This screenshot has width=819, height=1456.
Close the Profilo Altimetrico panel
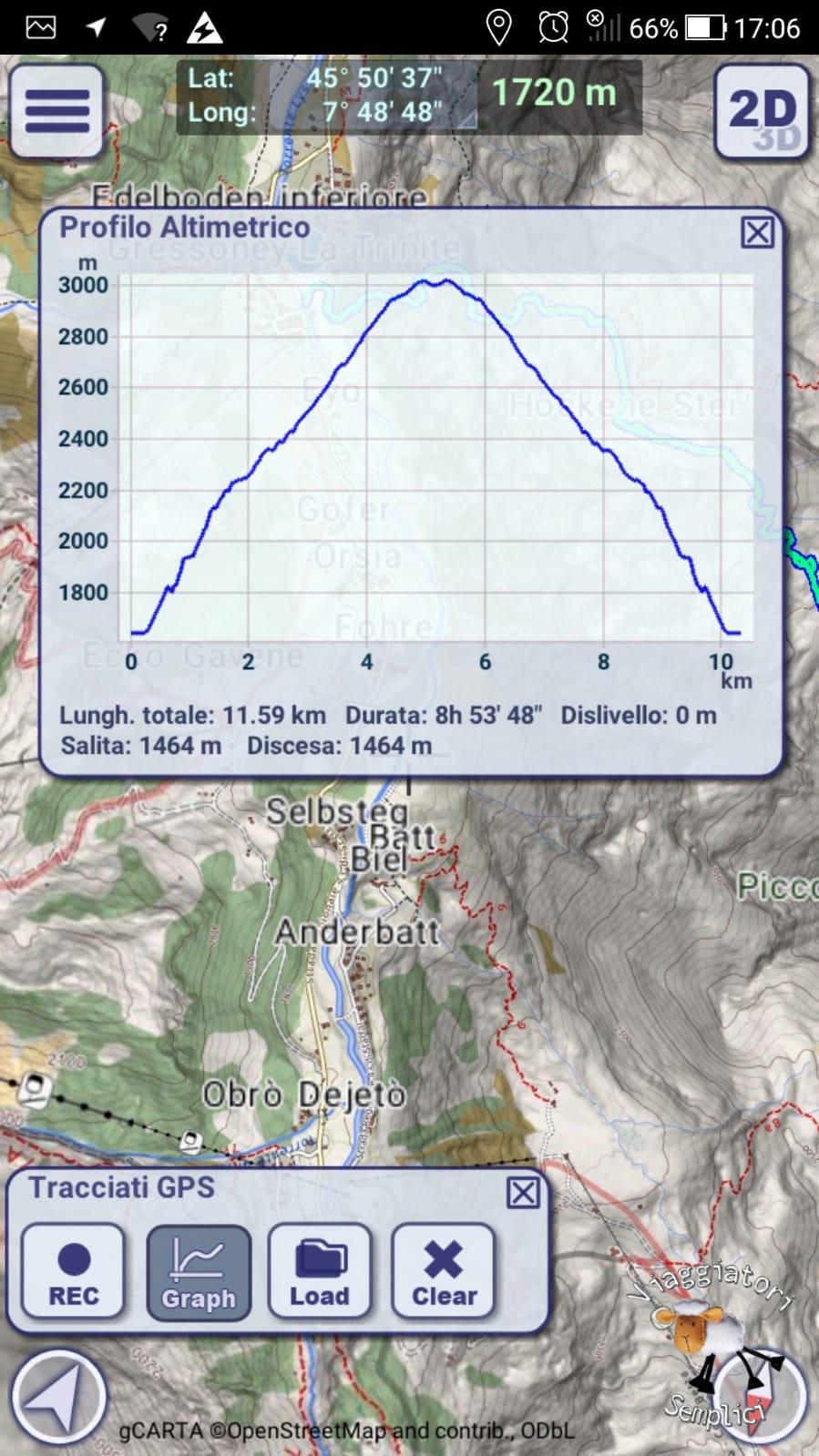tap(757, 233)
